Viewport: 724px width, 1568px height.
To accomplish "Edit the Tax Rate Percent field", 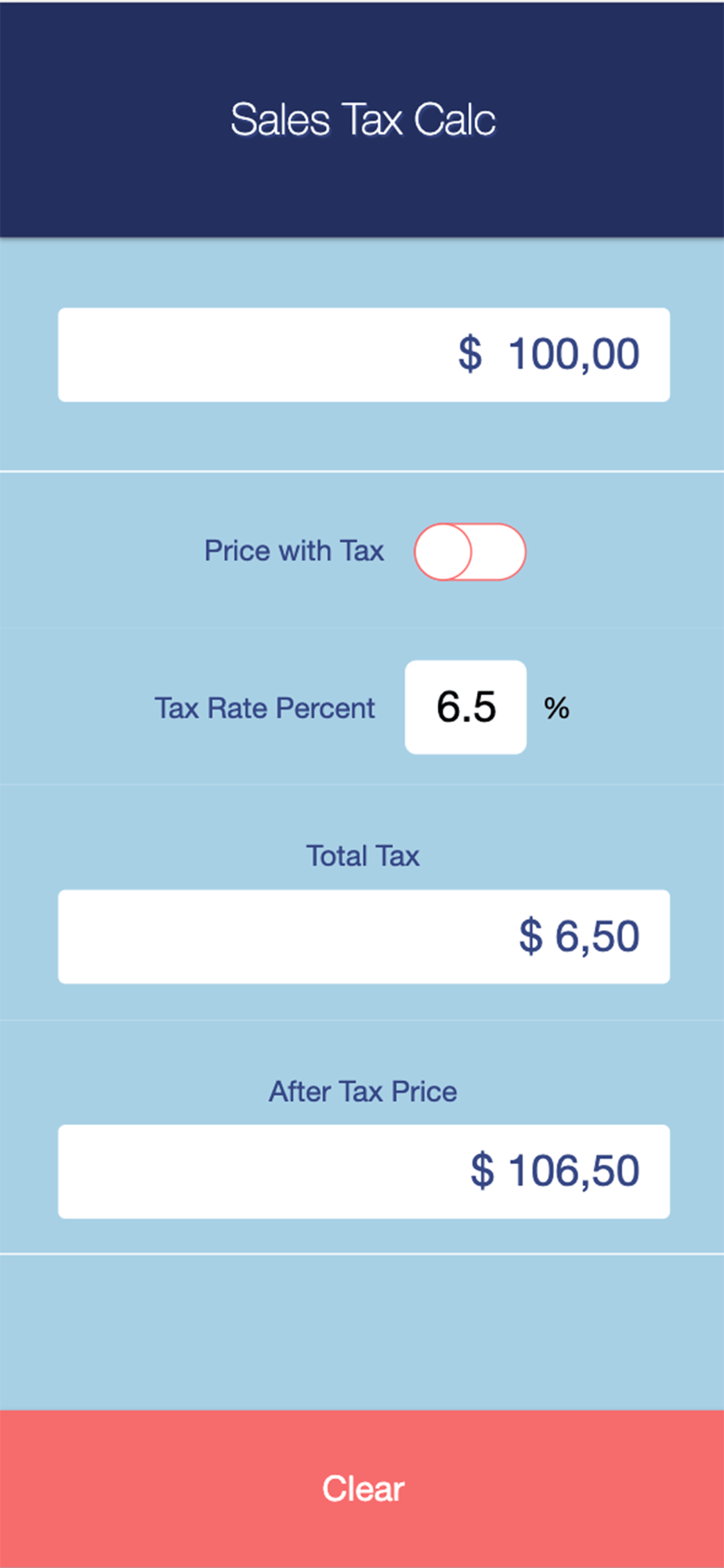I will pyautogui.click(x=465, y=707).
